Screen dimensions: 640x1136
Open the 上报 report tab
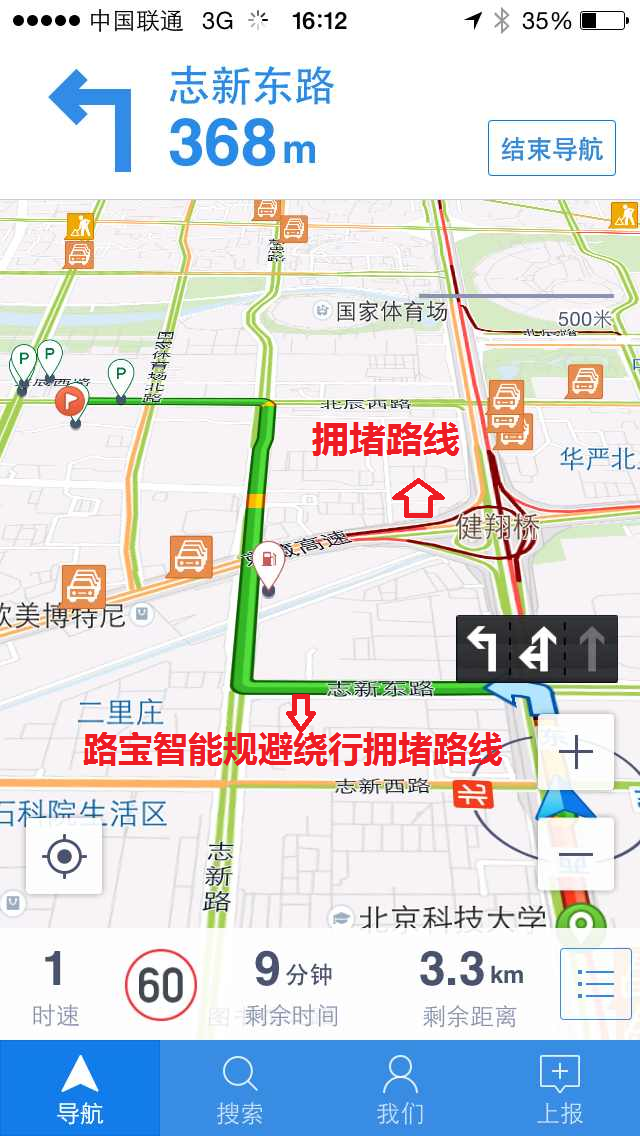[560, 1088]
